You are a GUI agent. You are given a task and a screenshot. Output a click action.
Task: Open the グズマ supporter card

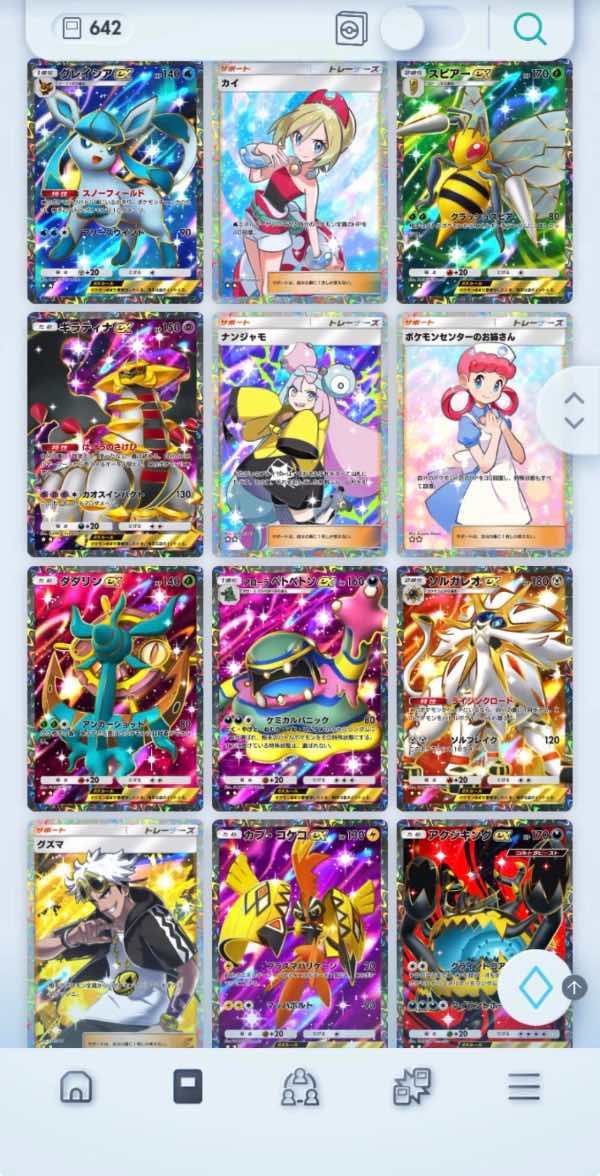[x=116, y=934]
